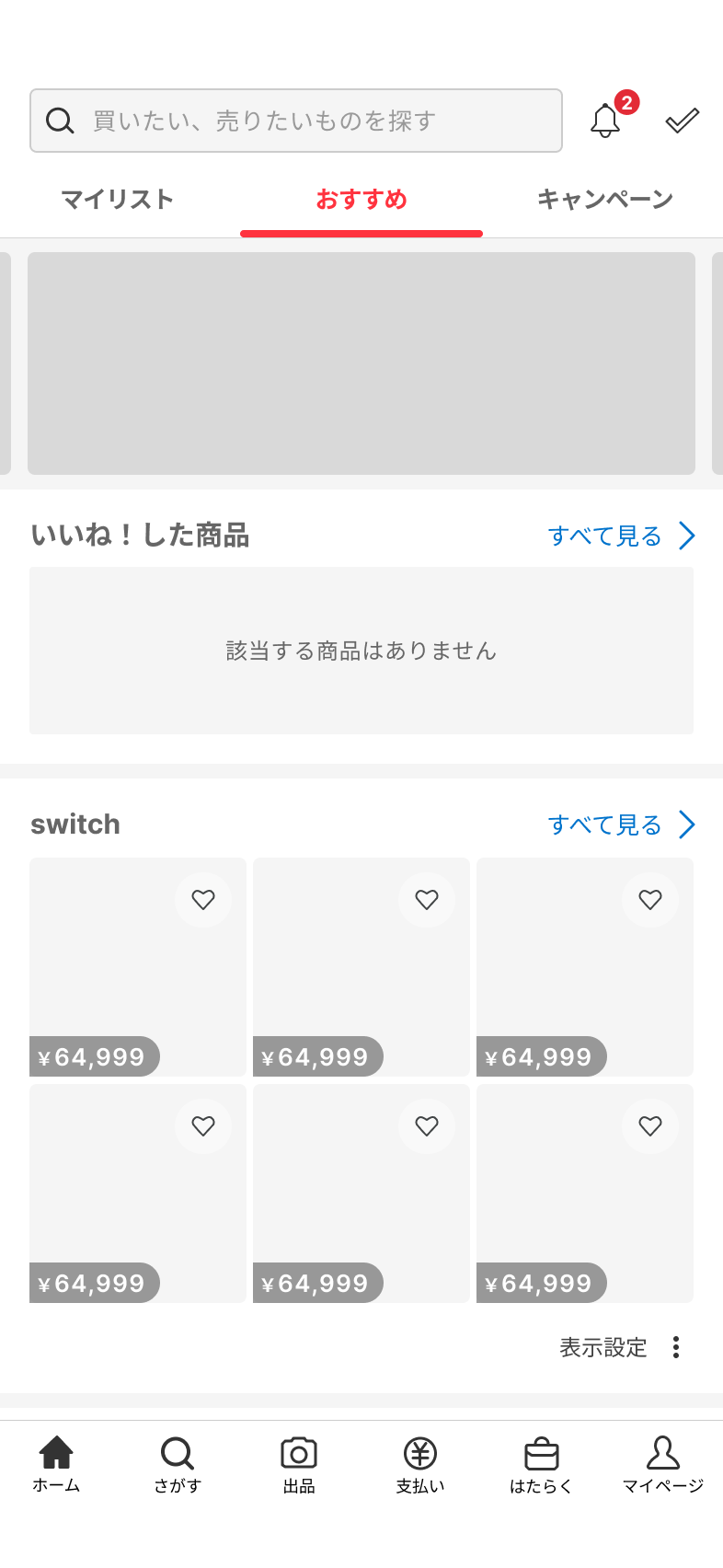View all liked items via すべて見る
Screen dimensions: 723x1568
pos(621,536)
